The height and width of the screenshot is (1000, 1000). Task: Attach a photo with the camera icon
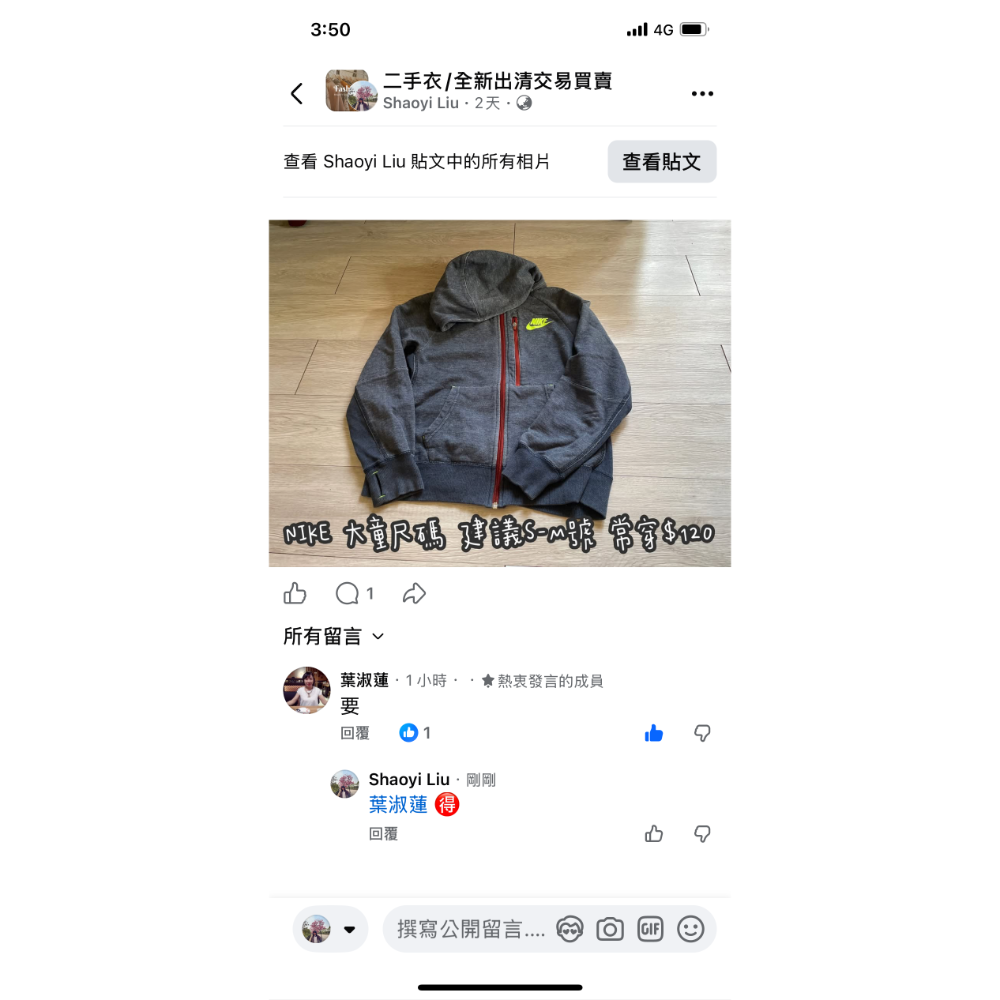point(610,929)
